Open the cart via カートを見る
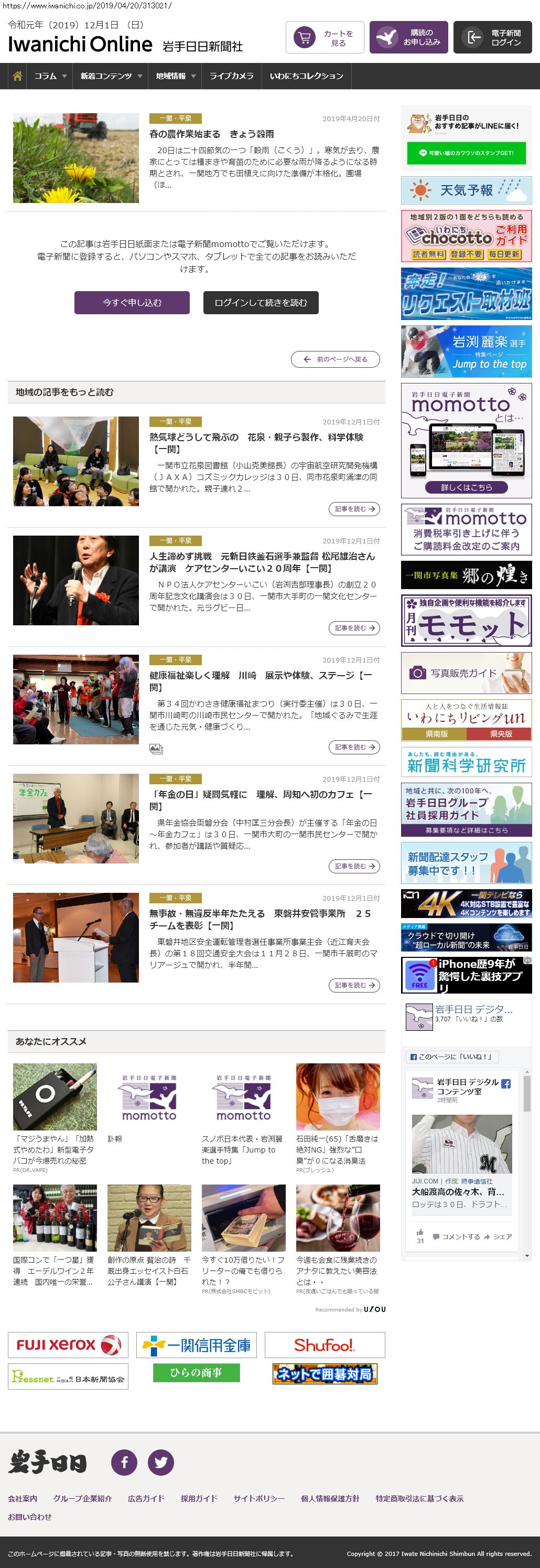 click(x=325, y=38)
